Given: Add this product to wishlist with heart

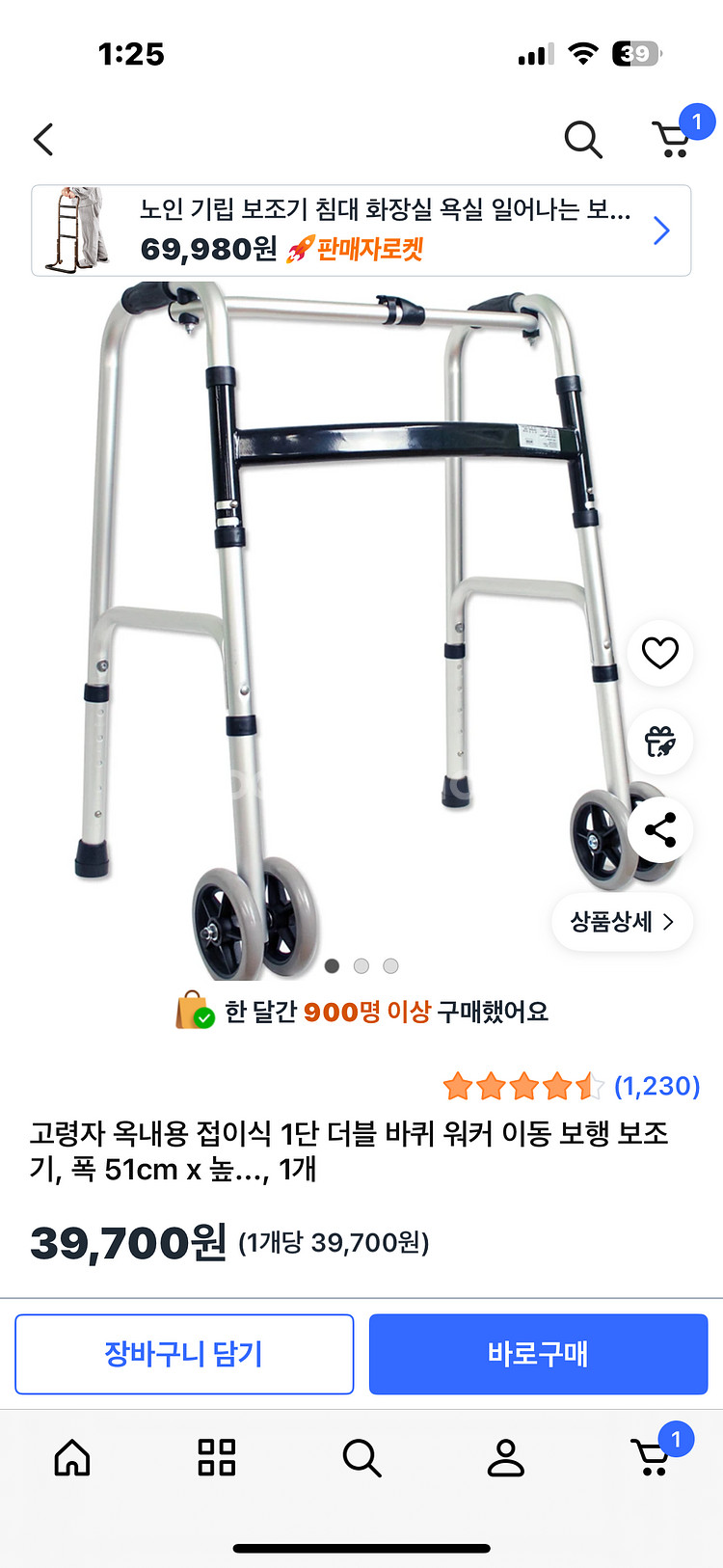Looking at the screenshot, I should (x=660, y=653).
